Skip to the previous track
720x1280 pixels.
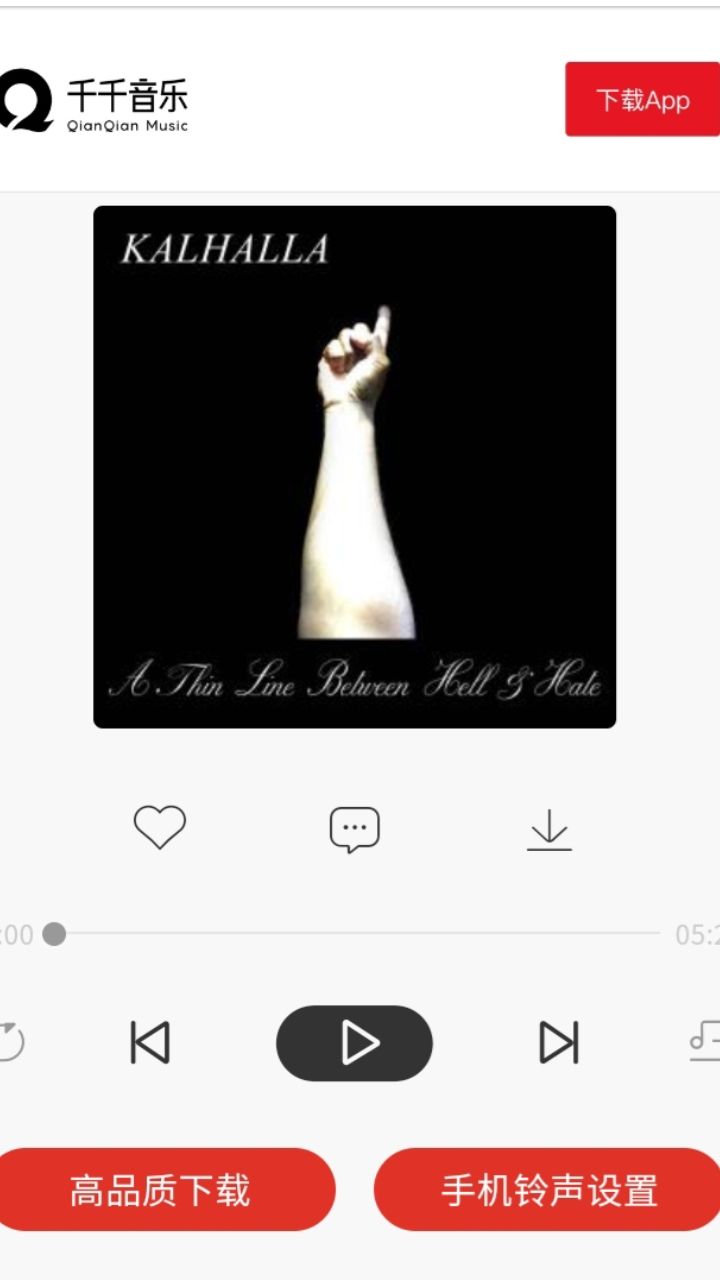click(150, 1043)
